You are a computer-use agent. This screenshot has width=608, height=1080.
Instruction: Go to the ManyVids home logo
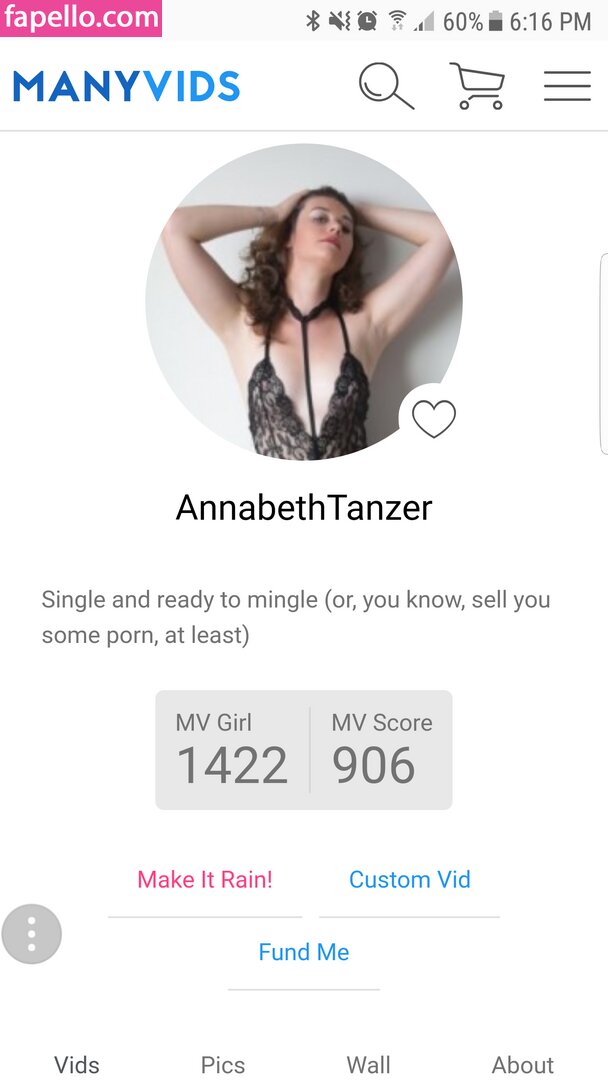(x=126, y=86)
